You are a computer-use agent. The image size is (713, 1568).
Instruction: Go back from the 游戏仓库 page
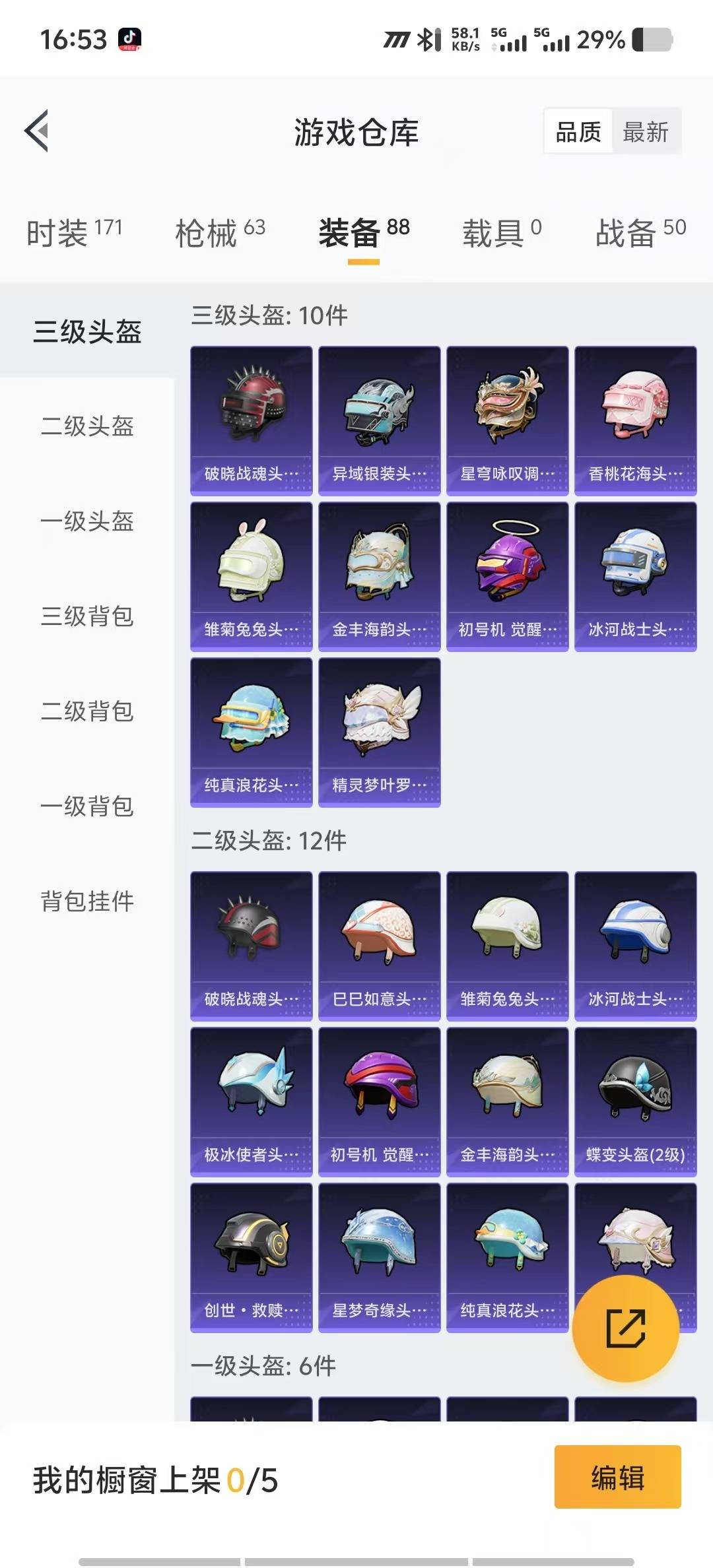[x=38, y=131]
